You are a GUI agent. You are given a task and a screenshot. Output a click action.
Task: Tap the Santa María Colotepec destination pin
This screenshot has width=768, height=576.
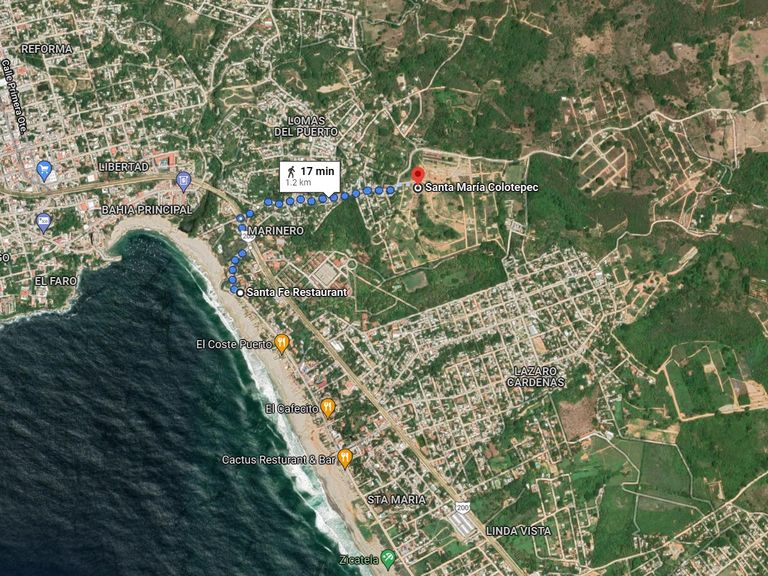click(418, 175)
